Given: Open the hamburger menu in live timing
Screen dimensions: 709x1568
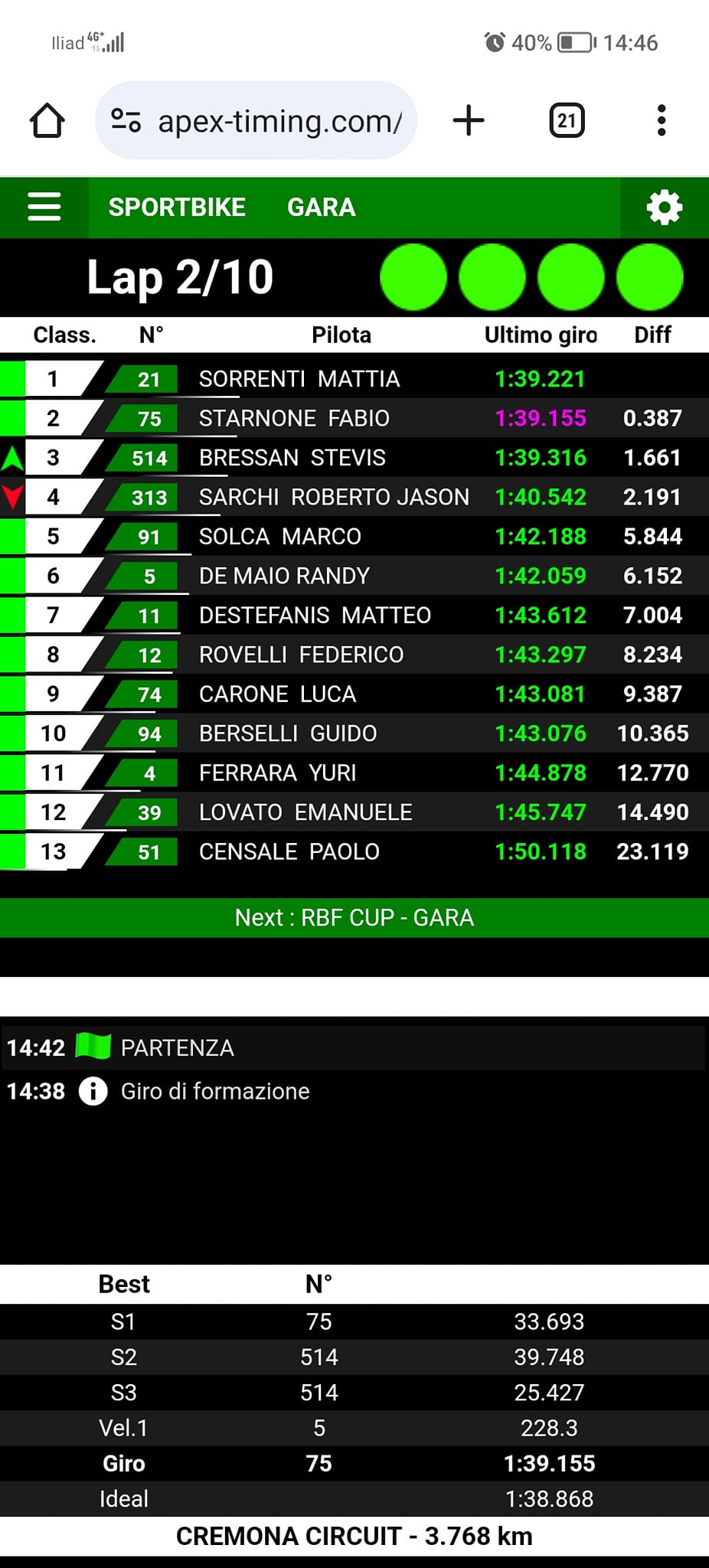Looking at the screenshot, I should click(x=44, y=207).
